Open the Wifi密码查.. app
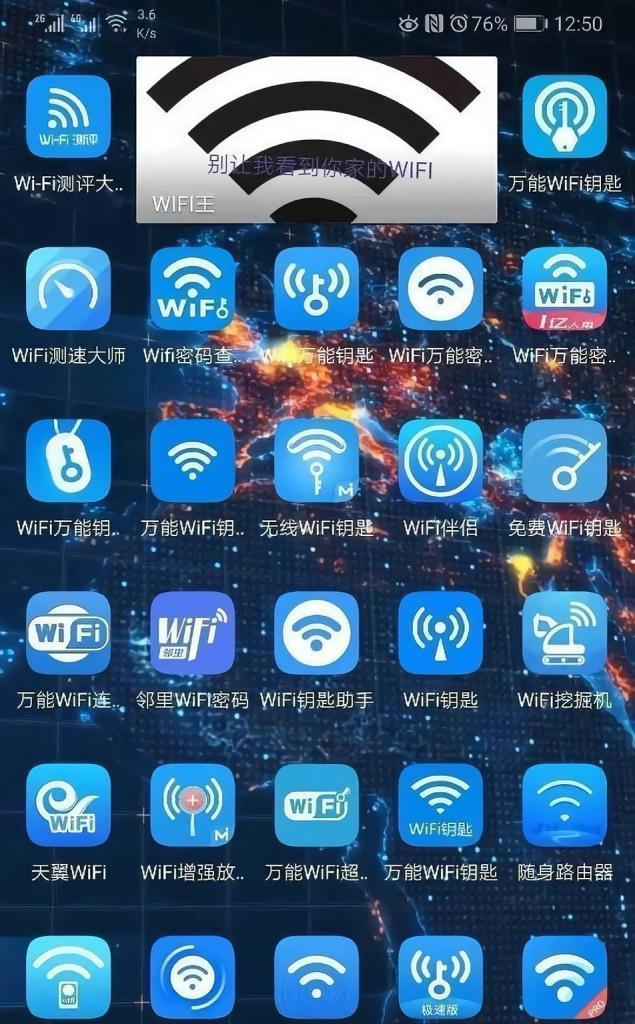 pos(192,289)
